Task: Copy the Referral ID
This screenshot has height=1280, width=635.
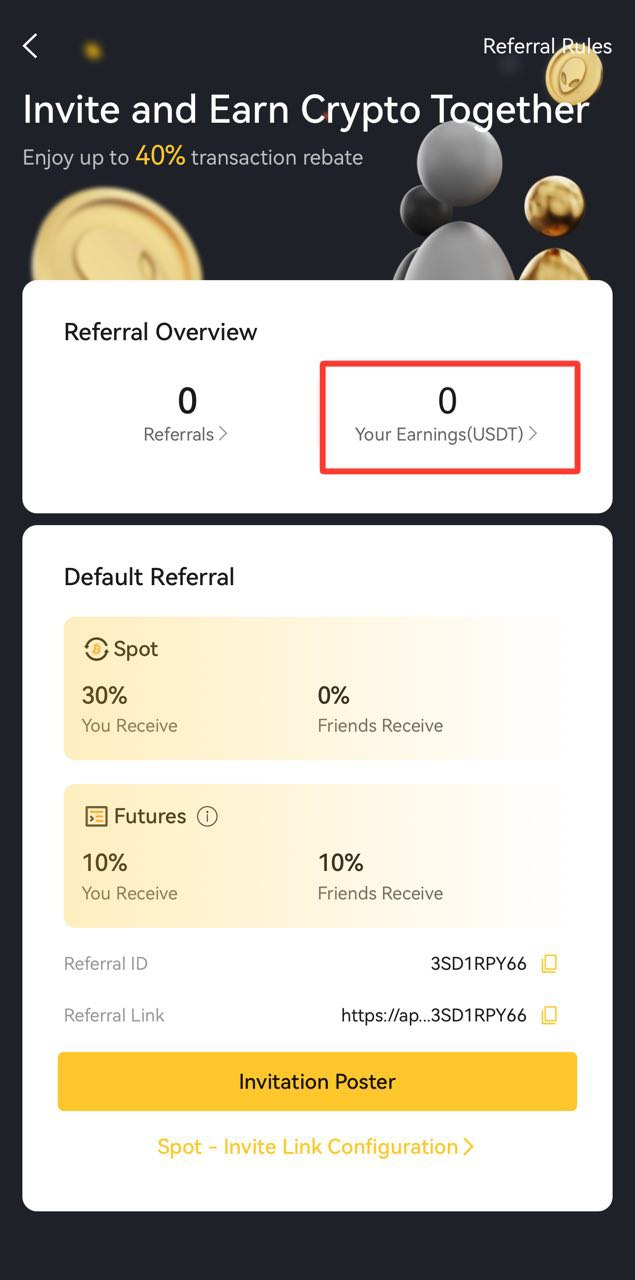Action: [548, 964]
